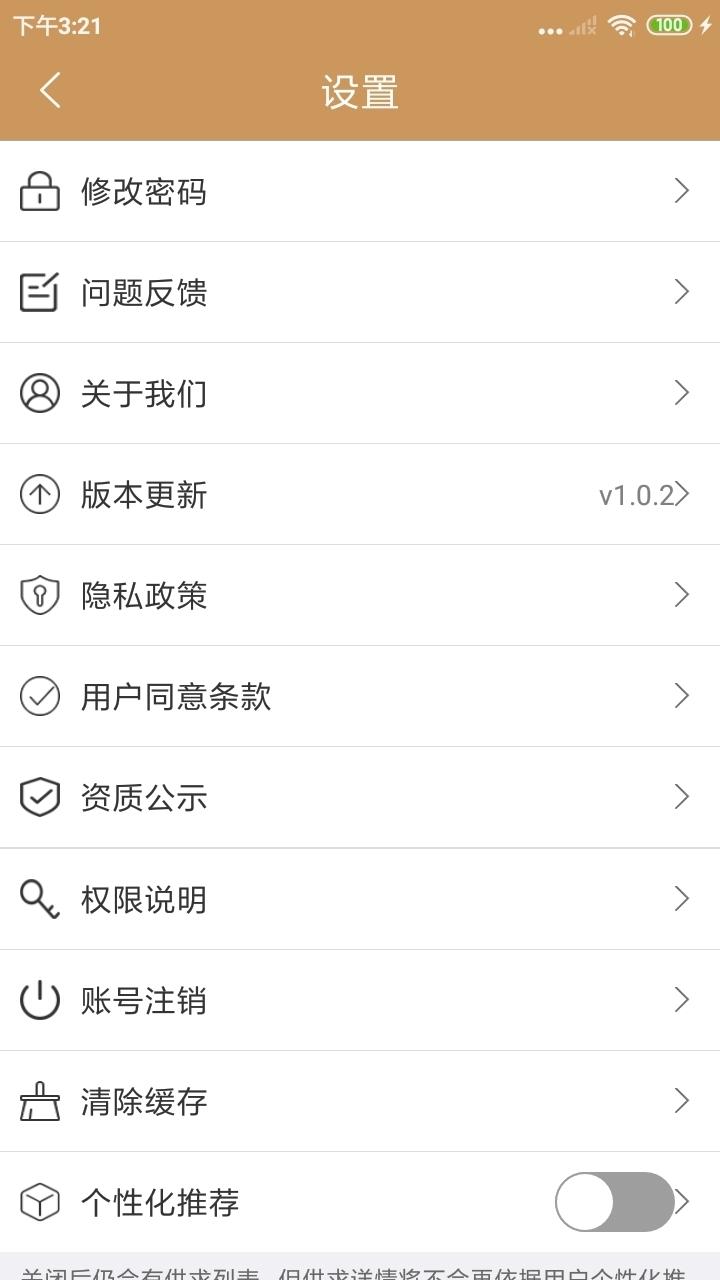
Task: Toggle the 个性化推荐 switch
Action: (x=614, y=1202)
